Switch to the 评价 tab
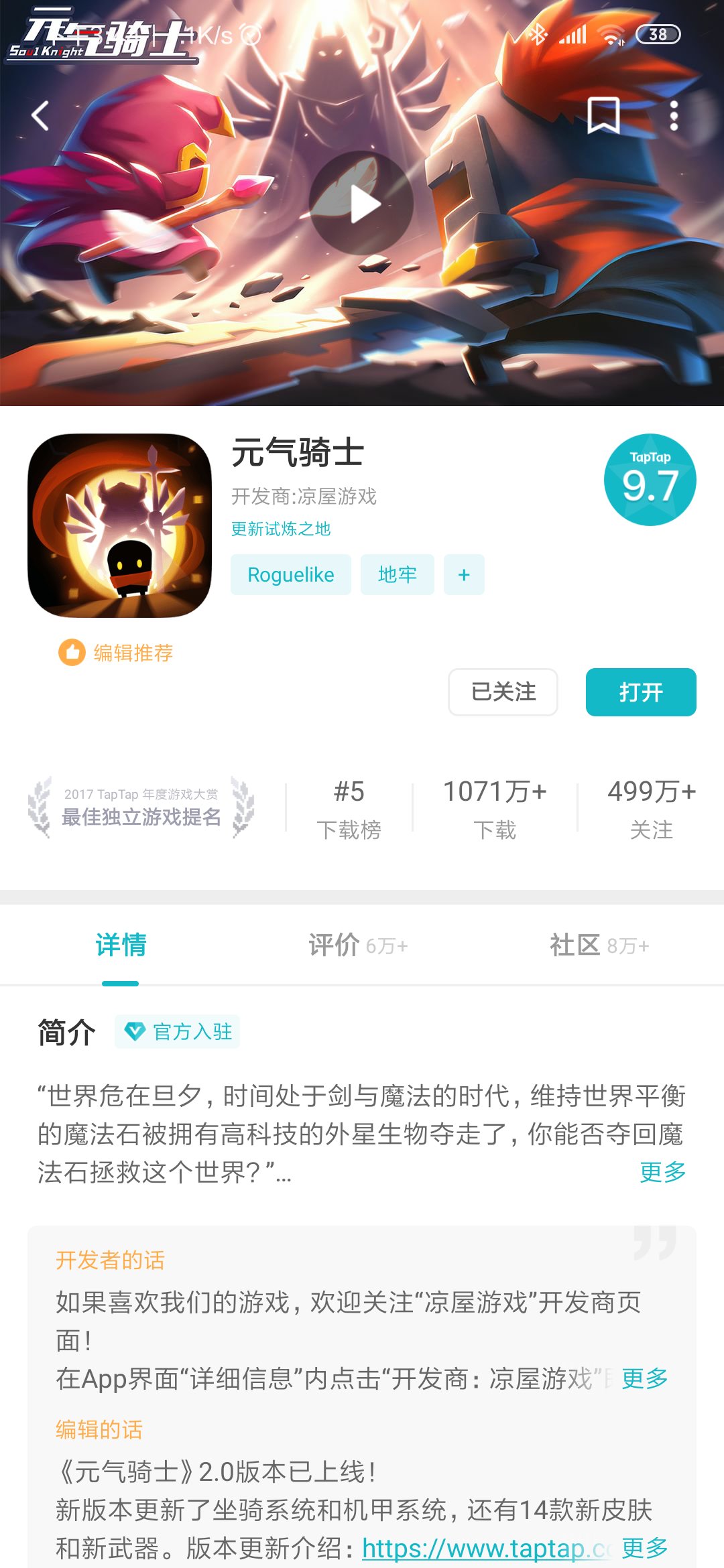The height and width of the screenshot is (1568, 724). [x=358, y=945]
